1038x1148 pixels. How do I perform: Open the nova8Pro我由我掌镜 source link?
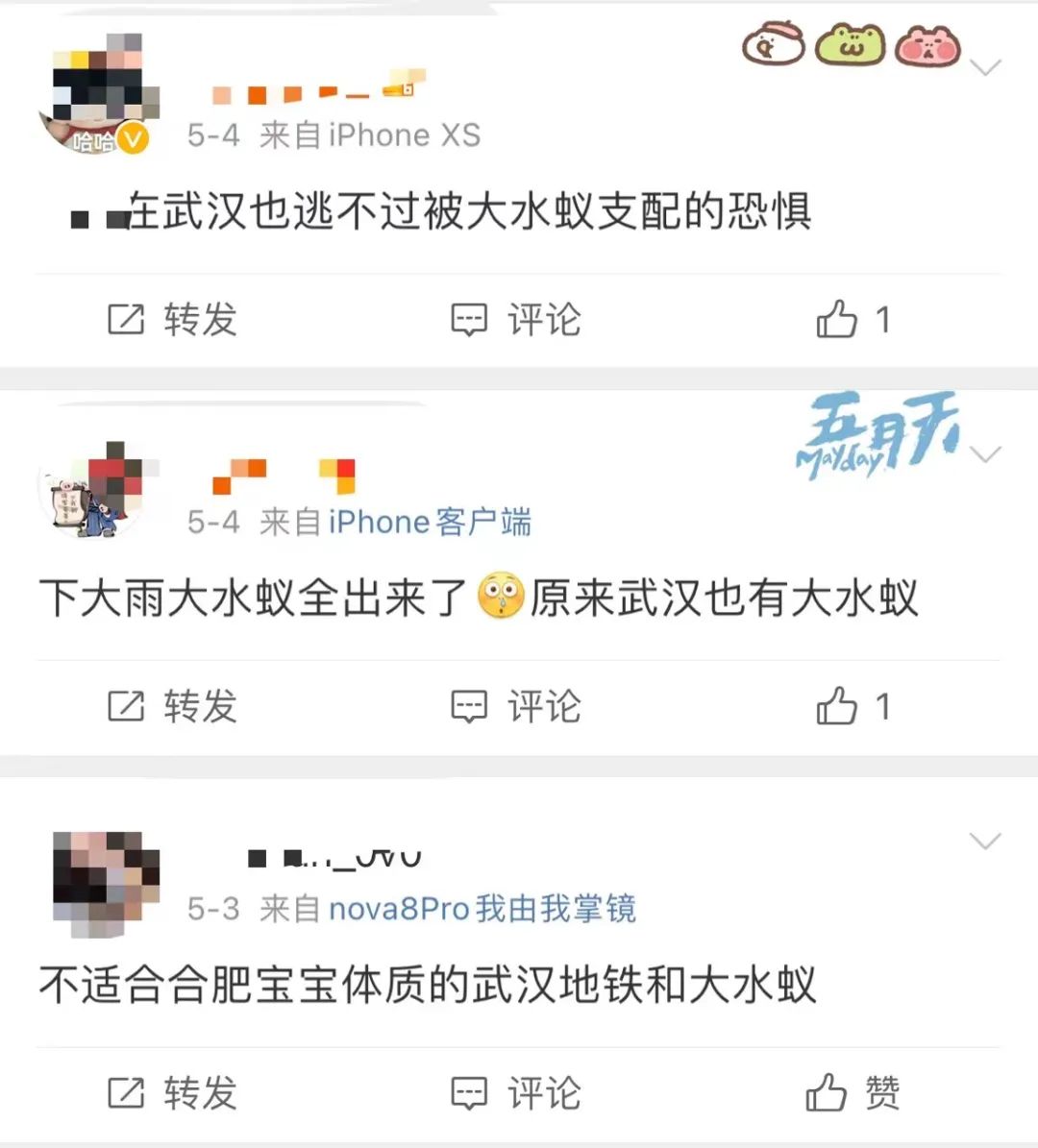coord(482,909)
